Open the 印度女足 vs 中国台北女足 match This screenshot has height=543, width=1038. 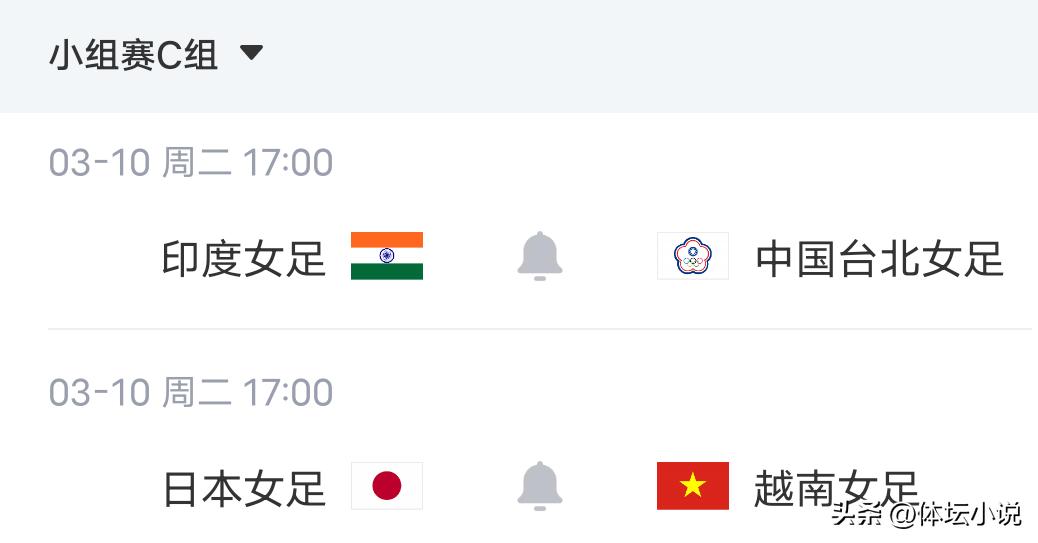pos(244,258)
